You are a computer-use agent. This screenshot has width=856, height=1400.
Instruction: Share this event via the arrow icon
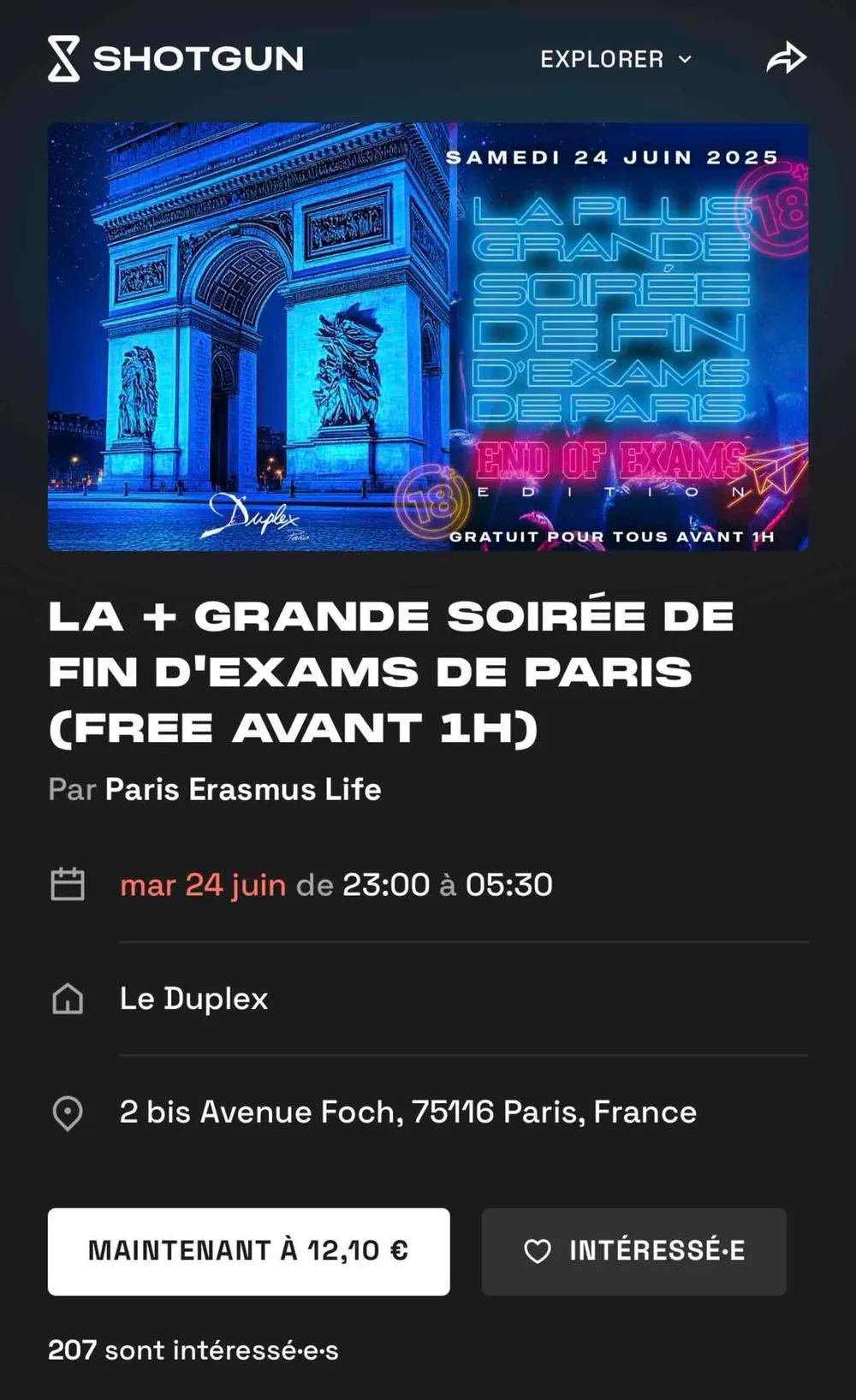coord(786,59)
